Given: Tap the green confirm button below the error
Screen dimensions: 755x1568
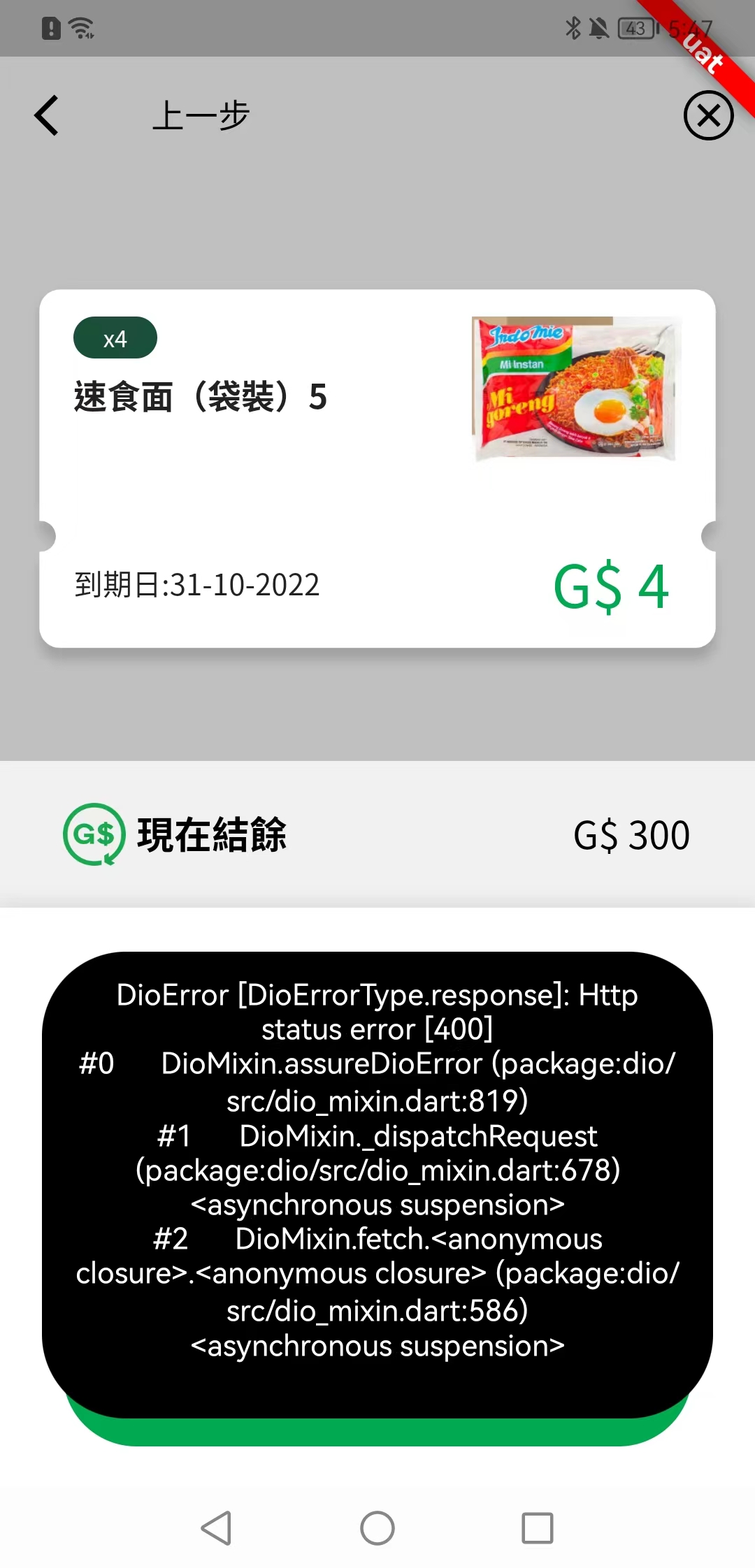Looking at the screenshot, I should pyautogui.click(x=377, y=1432).
